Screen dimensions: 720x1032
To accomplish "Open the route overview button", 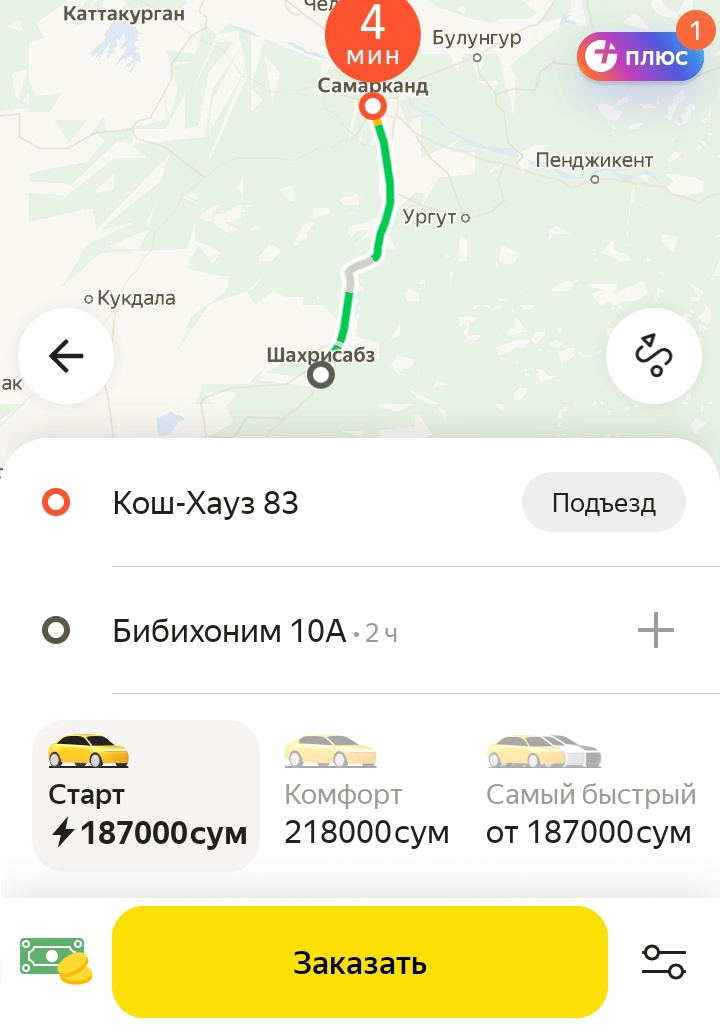I will [x=654, y=356].
